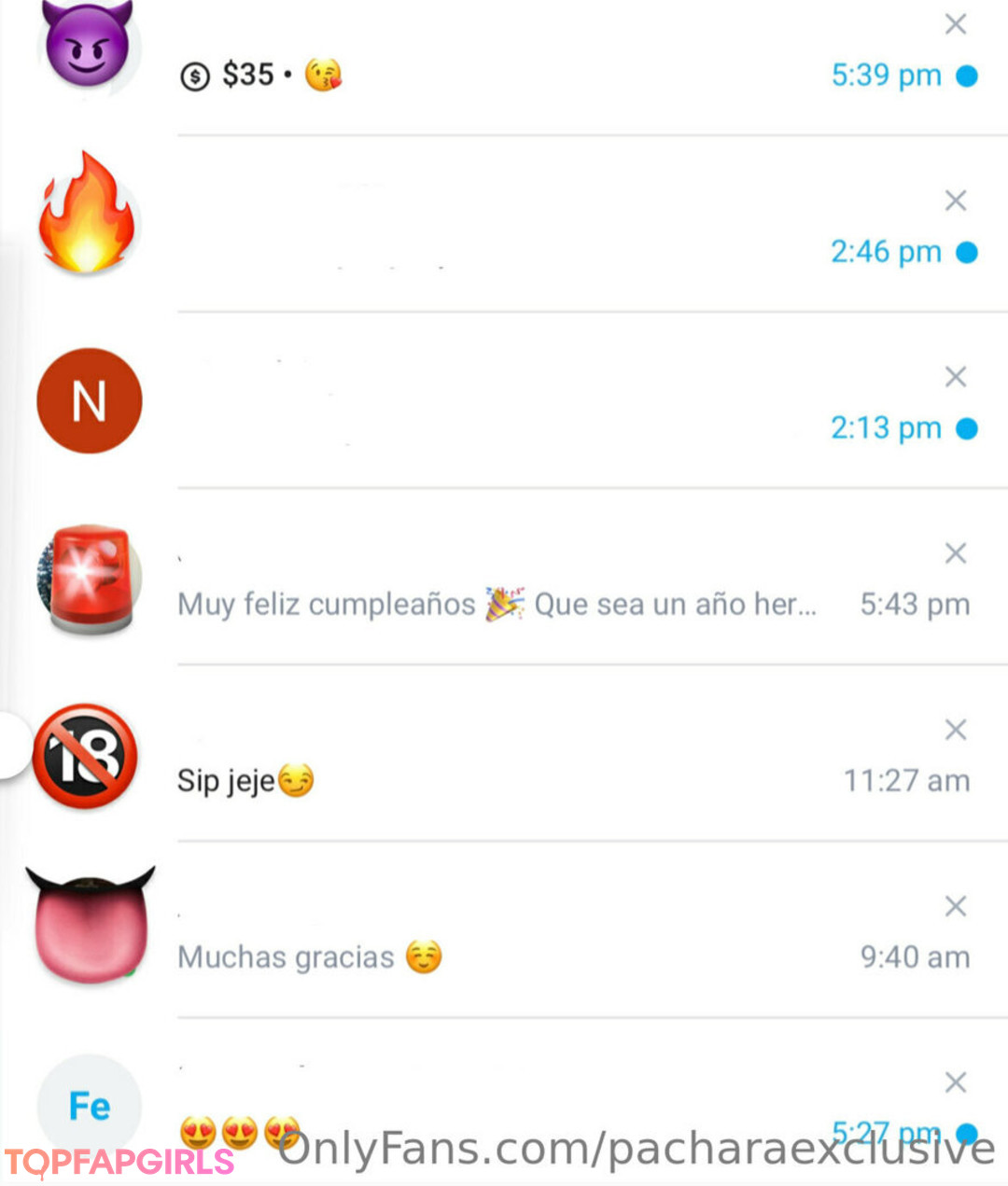This screenshot has width=1008, height=1186.
Task: Remove the 2:46 pm chat using X
Action: click(x=955, y=201)
